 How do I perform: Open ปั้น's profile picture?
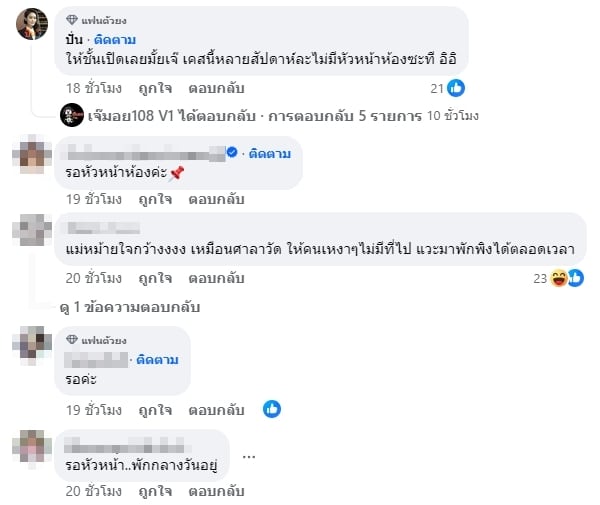(x=32, y=25)
